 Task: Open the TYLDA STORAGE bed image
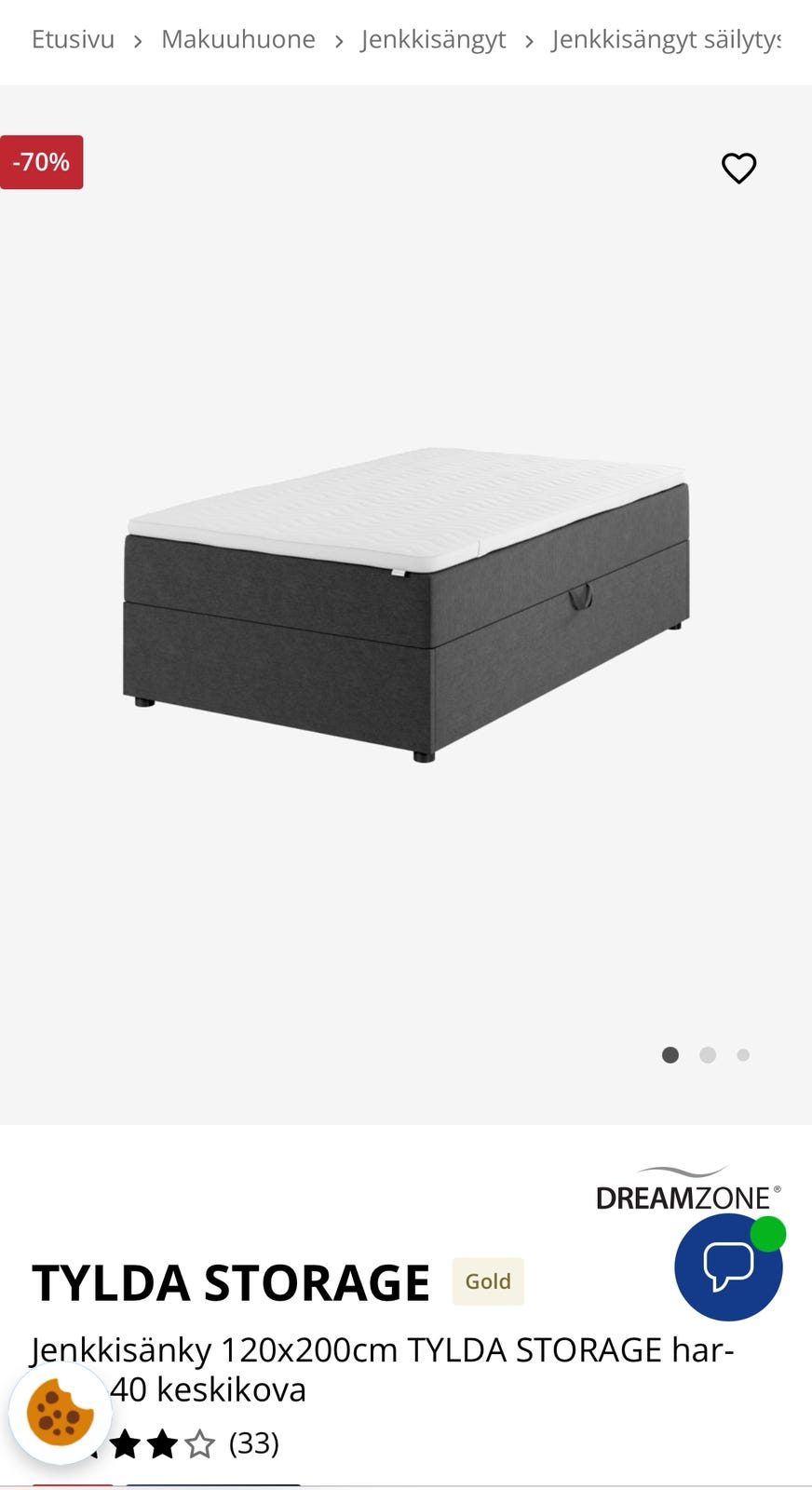406,605
